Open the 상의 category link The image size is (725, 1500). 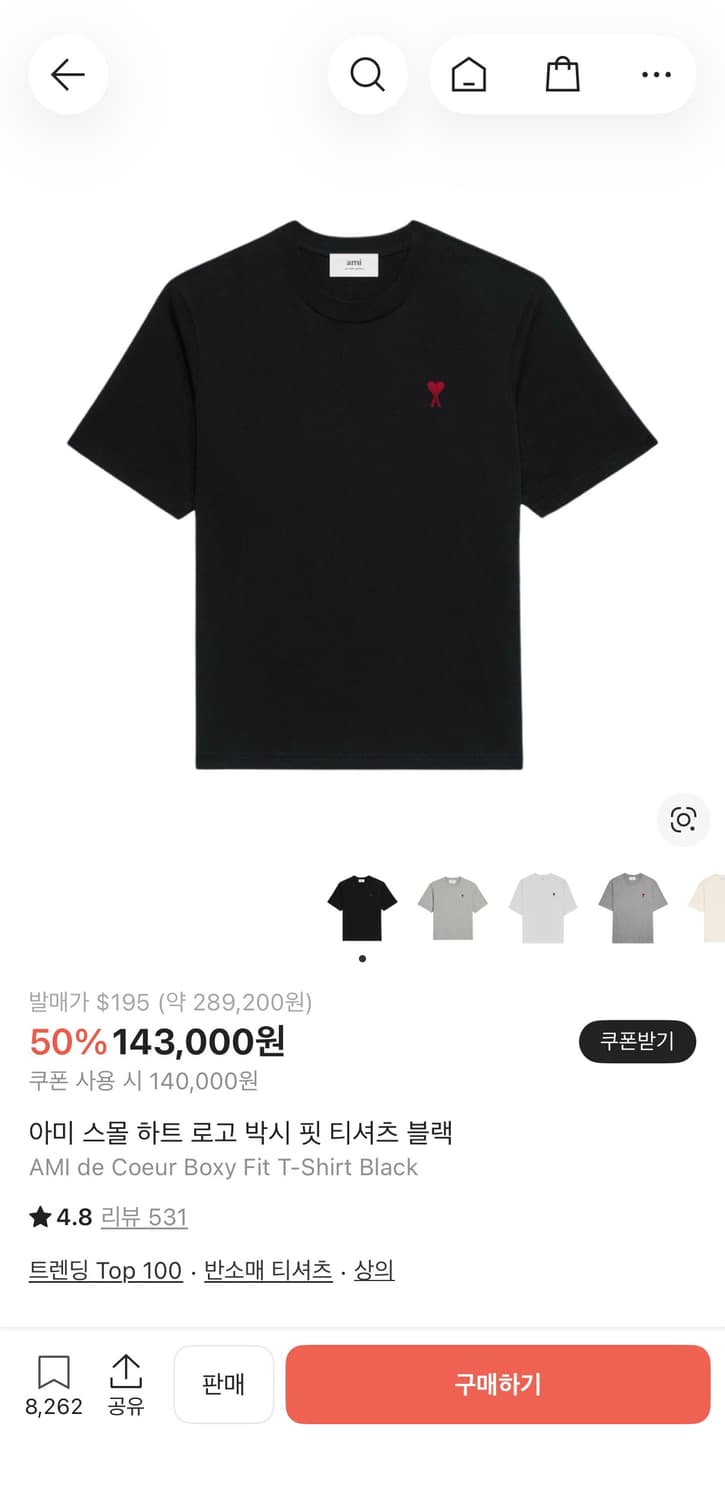(374, 1269)
